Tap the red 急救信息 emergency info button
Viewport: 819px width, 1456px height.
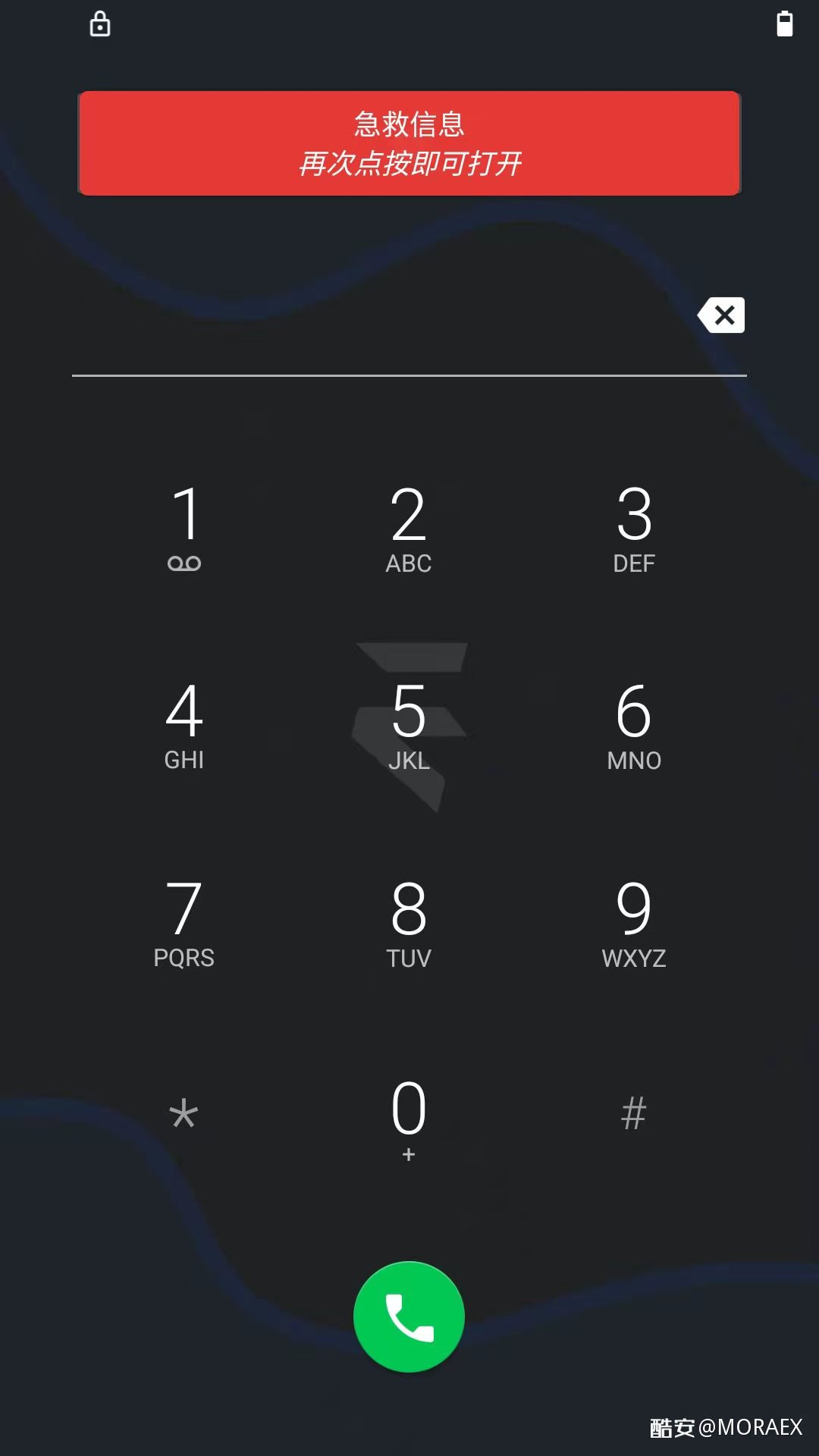[409, 143]
